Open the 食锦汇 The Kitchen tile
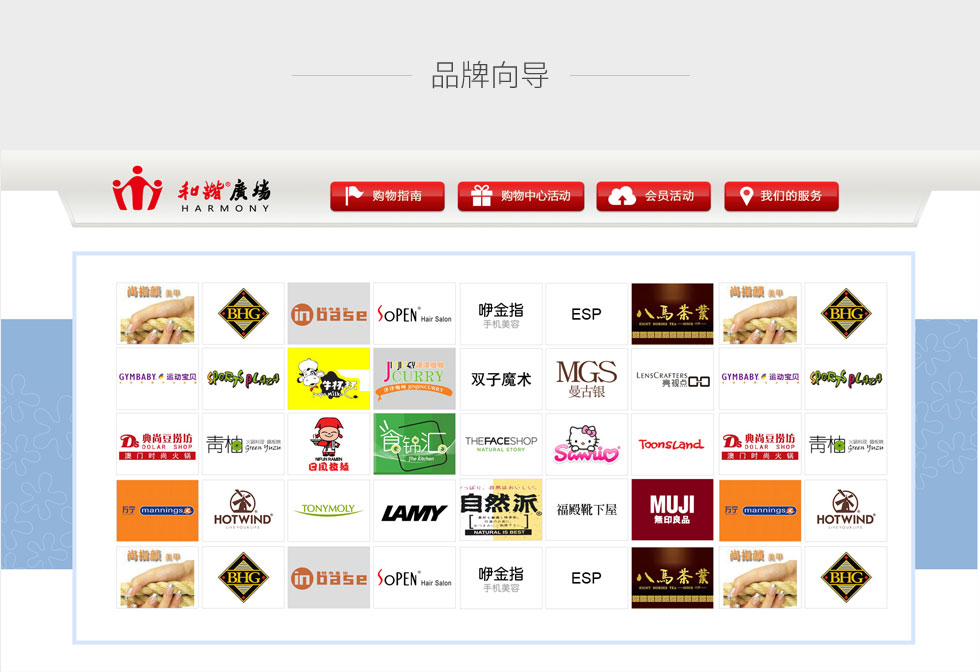Image resolution: width=980 pixels, height=672 pixels. click(x=414, y=444)
